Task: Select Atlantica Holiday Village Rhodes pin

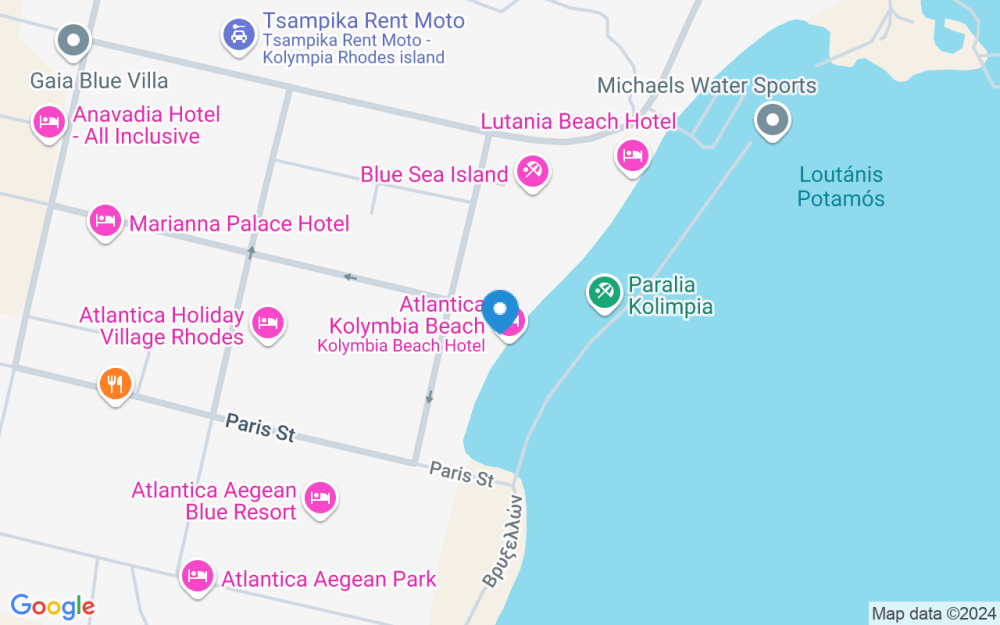Action: [268, 325]
